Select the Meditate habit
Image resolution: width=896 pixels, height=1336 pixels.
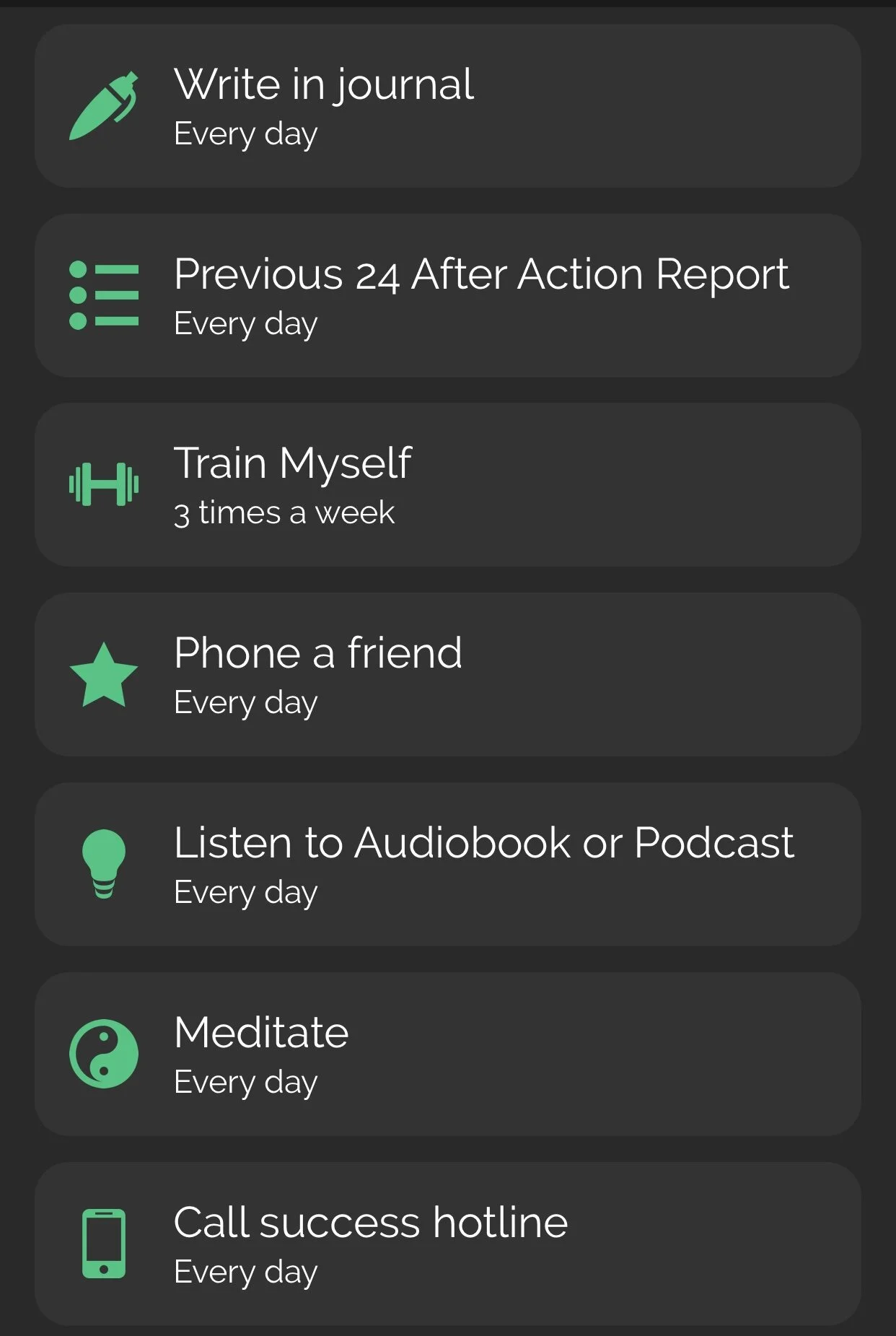tap(447, 1055)
